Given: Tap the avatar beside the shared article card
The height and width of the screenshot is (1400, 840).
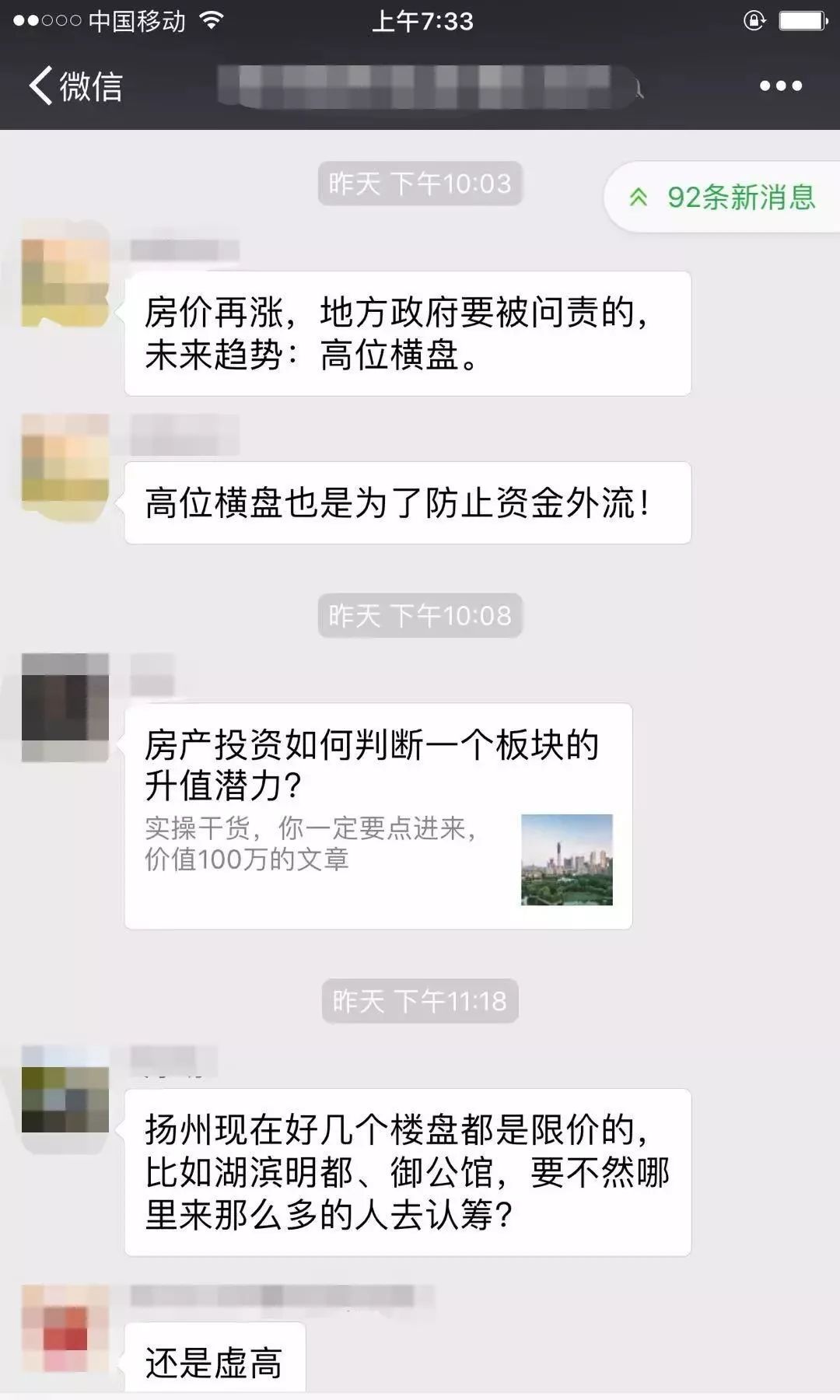Looking at the screenshot, I should point(65,707).
